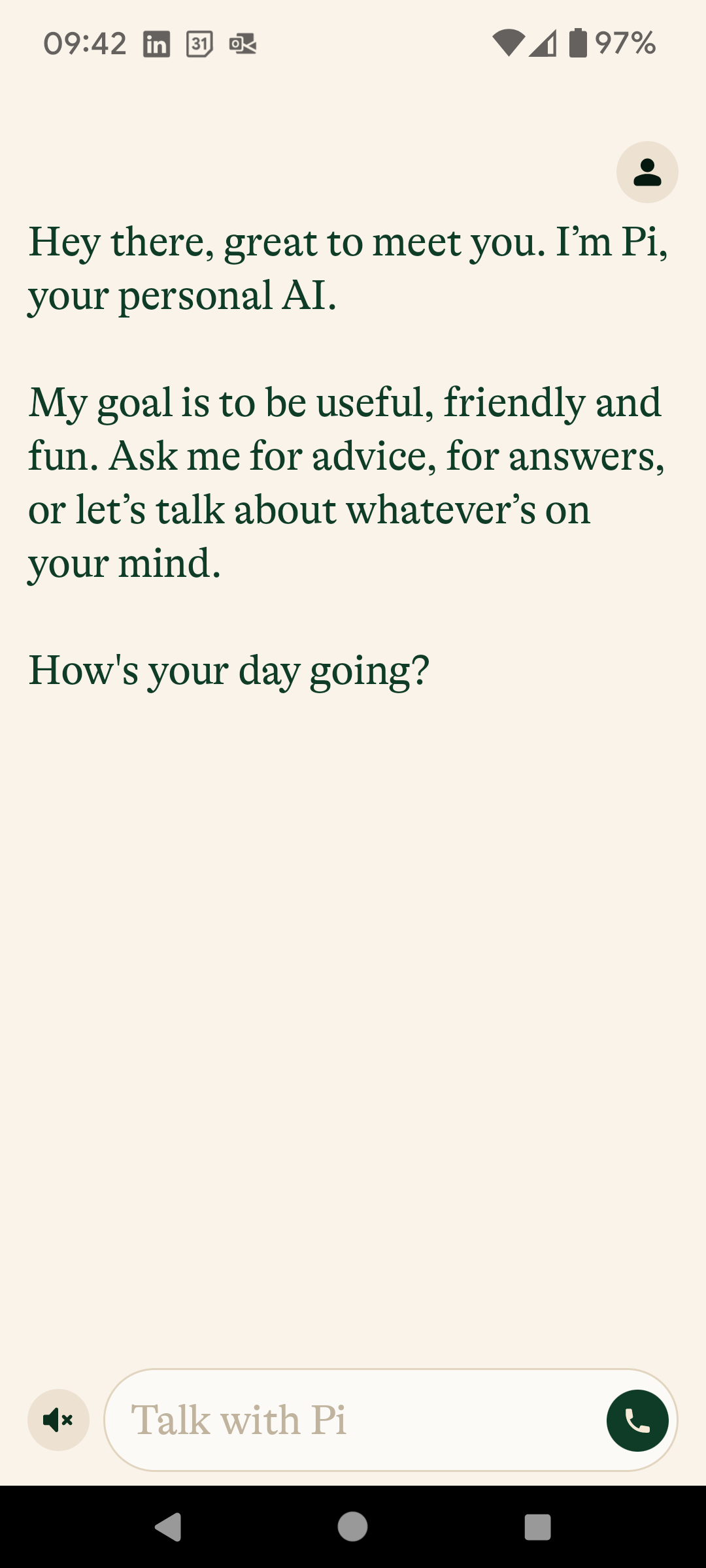706x1568 pixels.
Task: Unmute Pi's voice with the speaker icon
Action: (x=58, y=1420)
